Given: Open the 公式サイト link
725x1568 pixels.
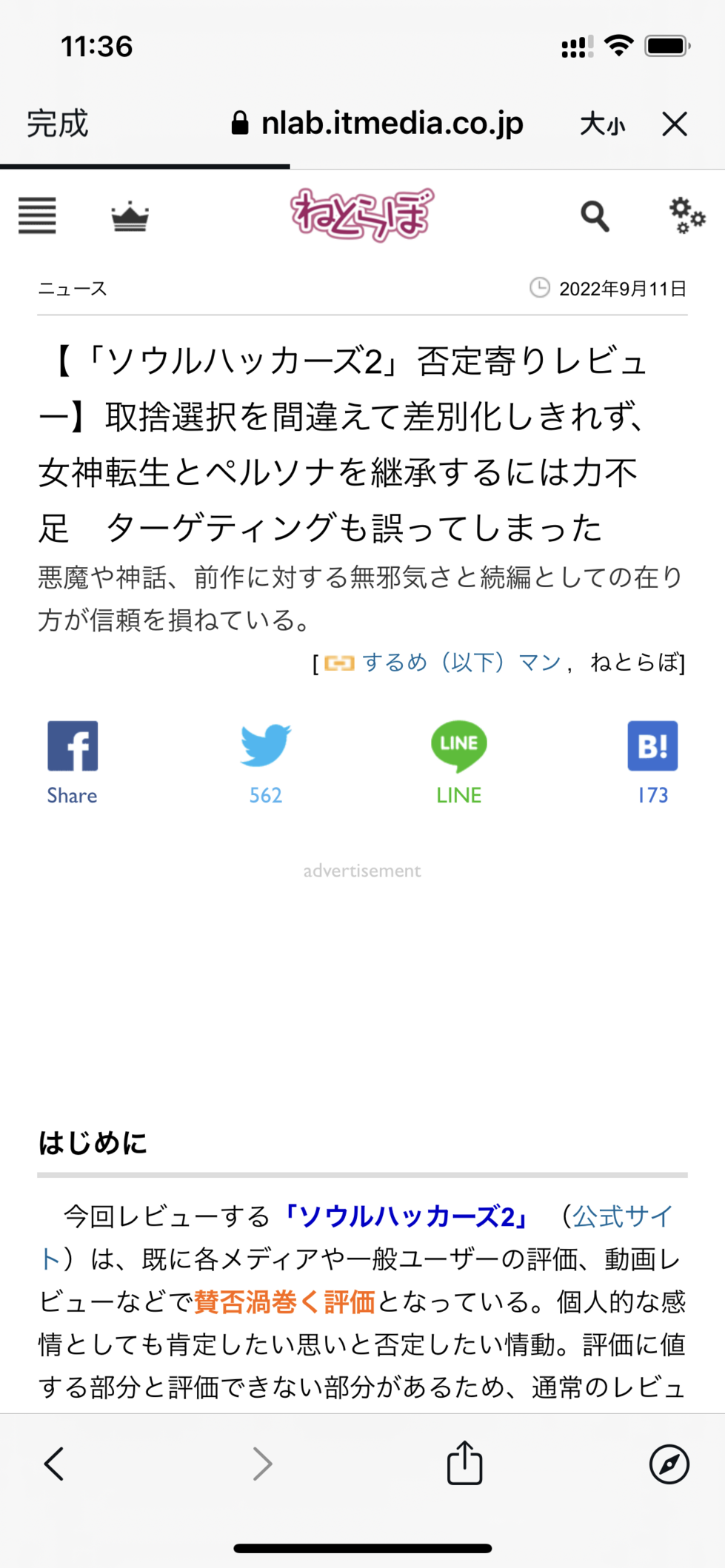Looking at the screenshot, I should [622, 1216].
